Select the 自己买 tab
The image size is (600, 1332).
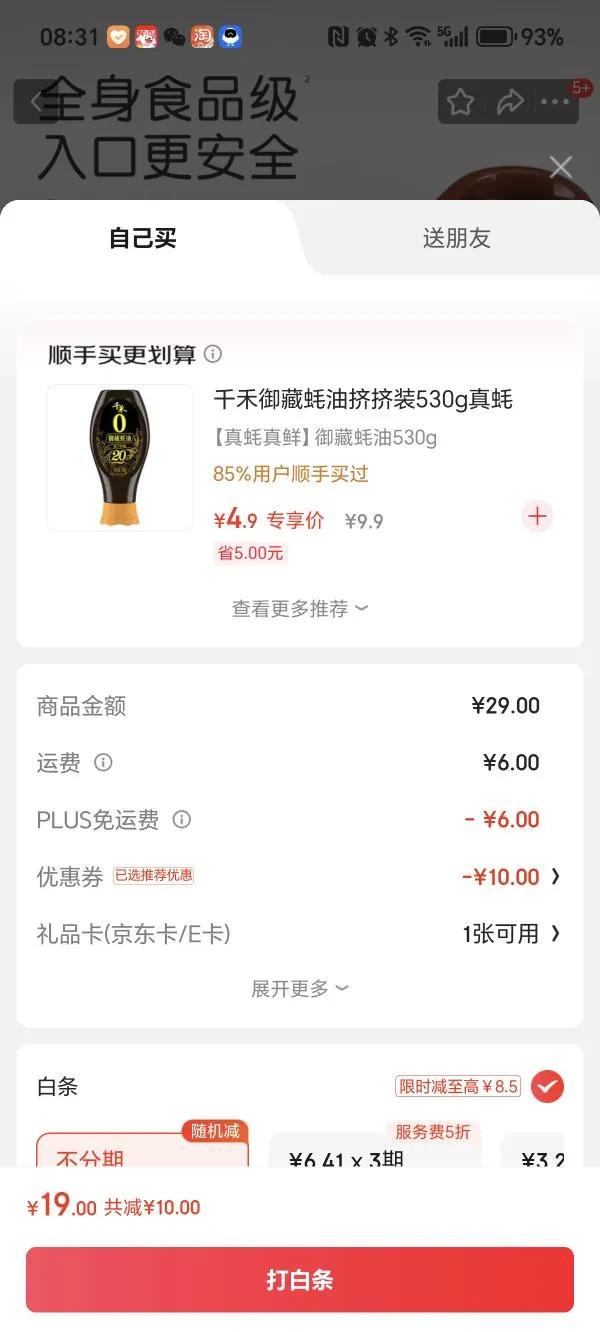click(x=143, y=238)
